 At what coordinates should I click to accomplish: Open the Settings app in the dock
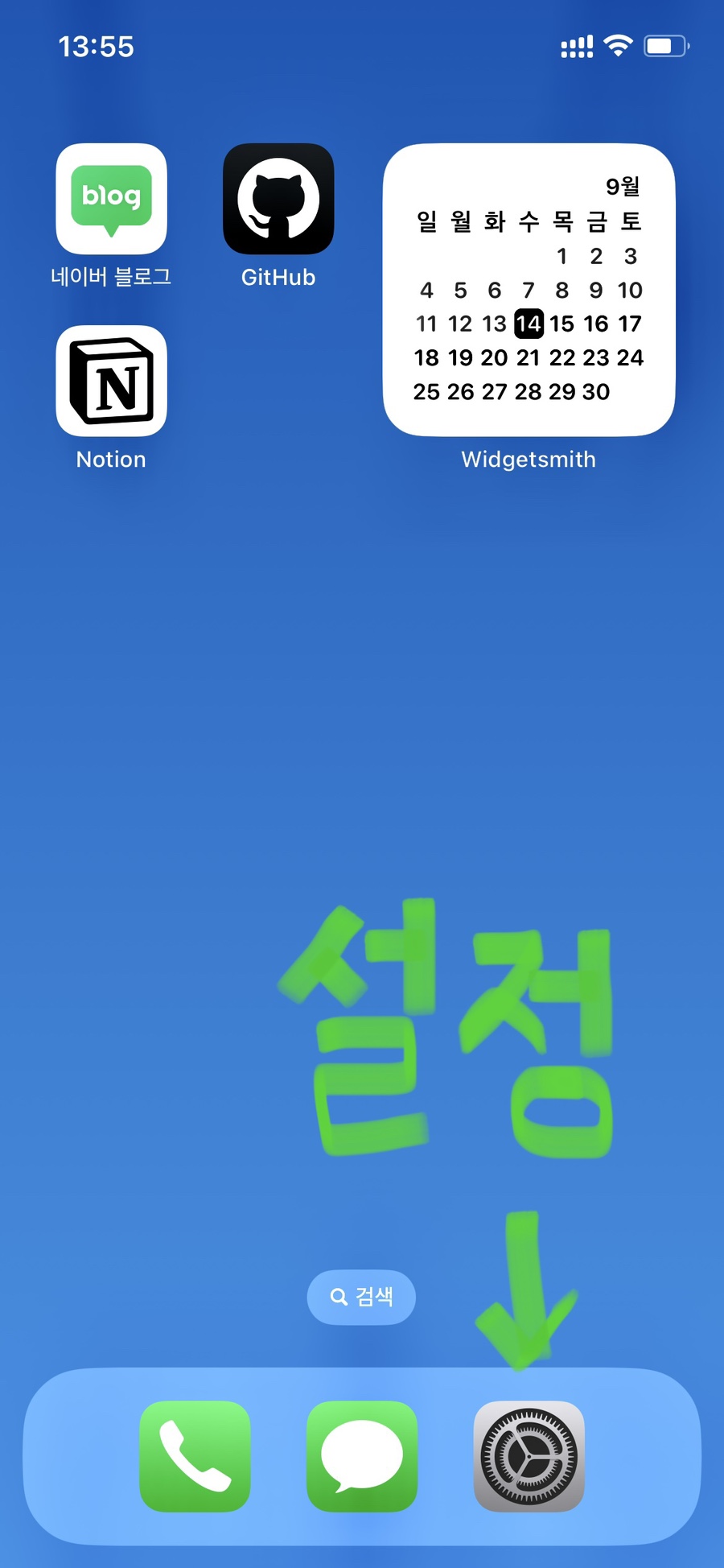click(529, 1456)
